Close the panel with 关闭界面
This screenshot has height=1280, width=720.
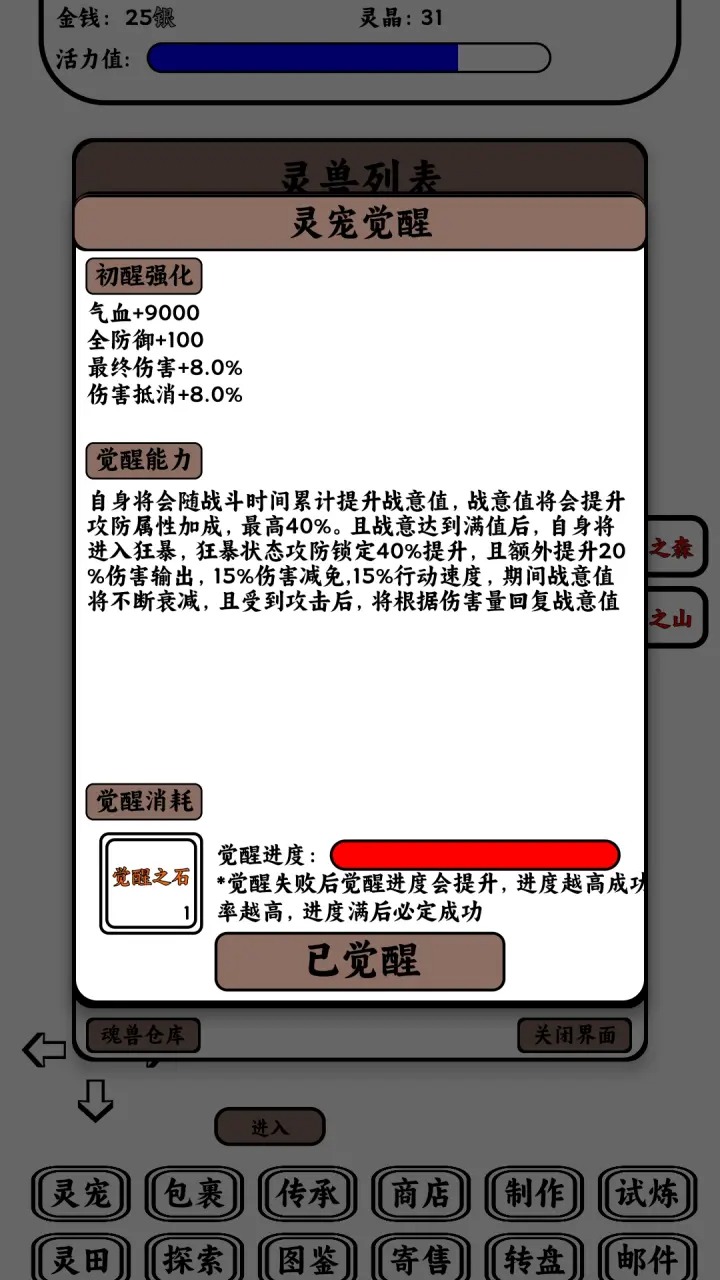point(574,1035)
